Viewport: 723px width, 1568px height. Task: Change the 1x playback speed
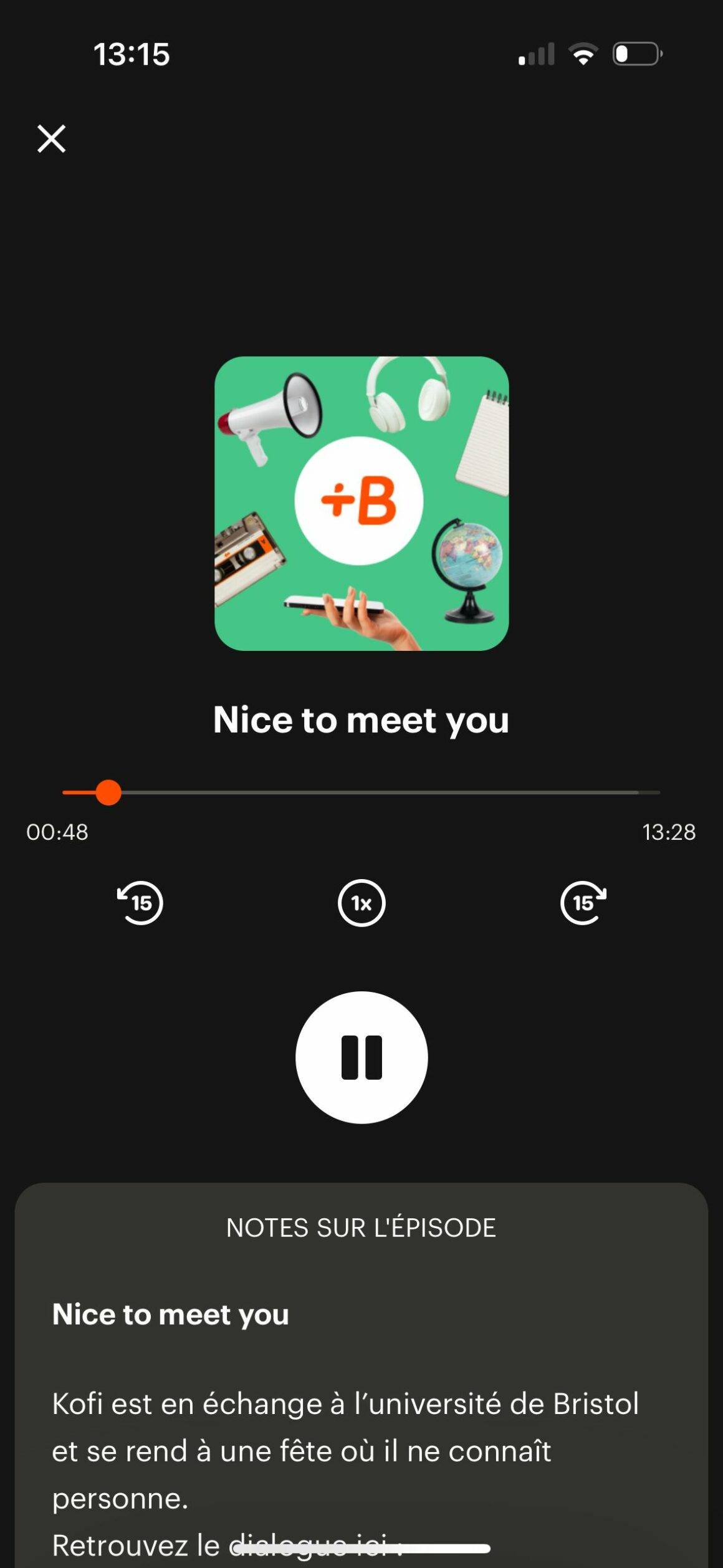[x=362, y=903]
